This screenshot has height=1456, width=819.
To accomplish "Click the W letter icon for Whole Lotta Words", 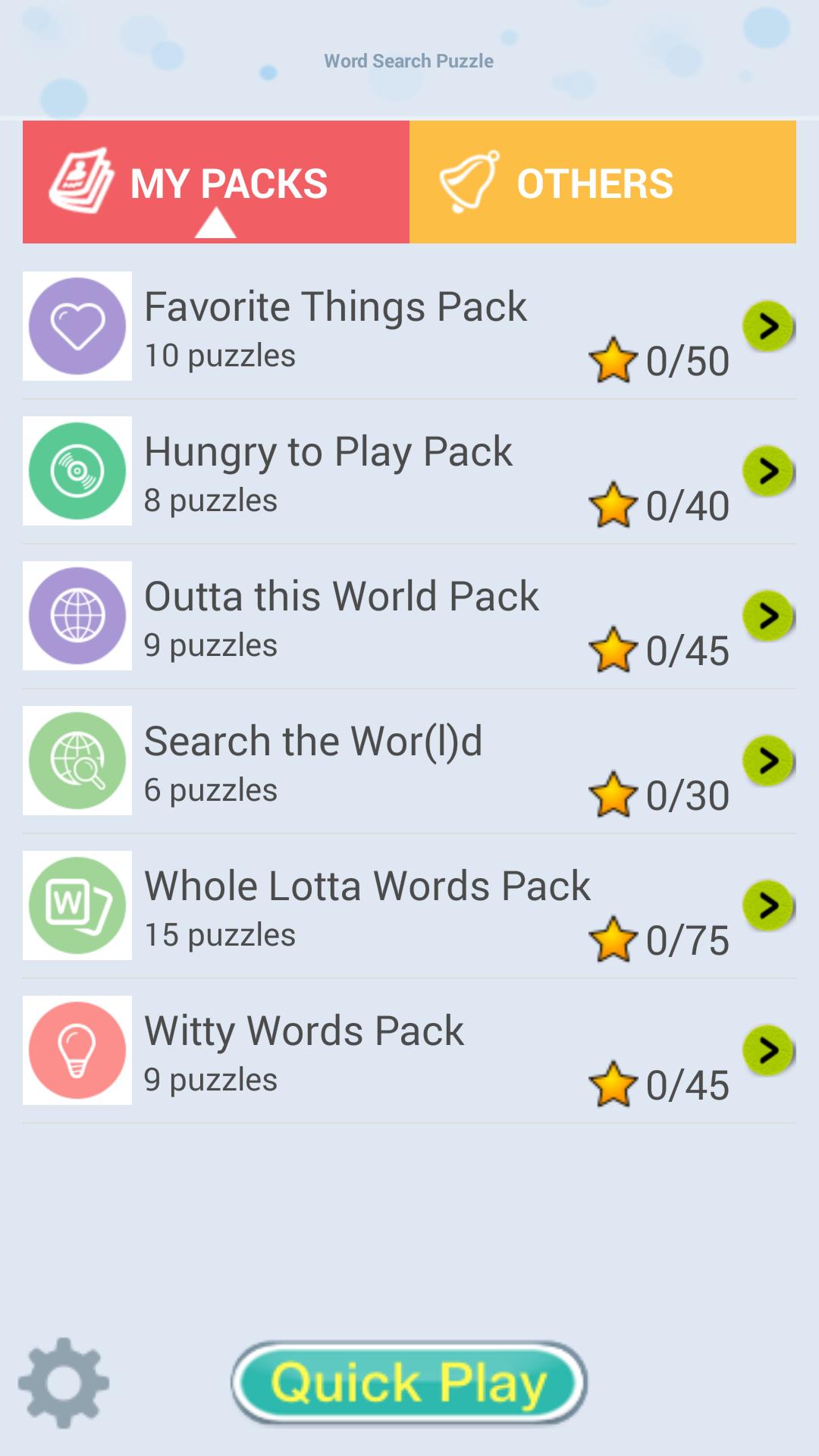I will [x=77, y=905].
